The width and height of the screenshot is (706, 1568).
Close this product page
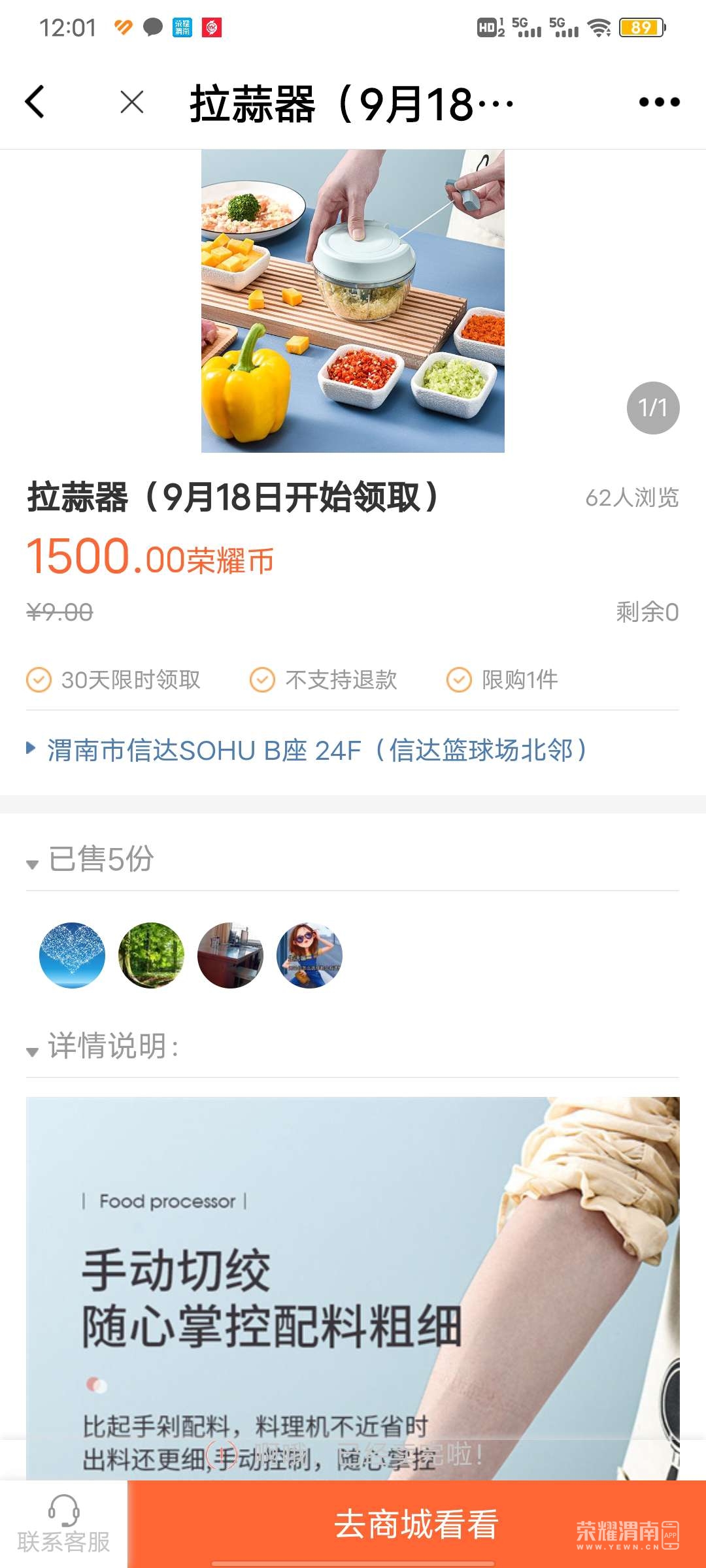pos(132,103)
